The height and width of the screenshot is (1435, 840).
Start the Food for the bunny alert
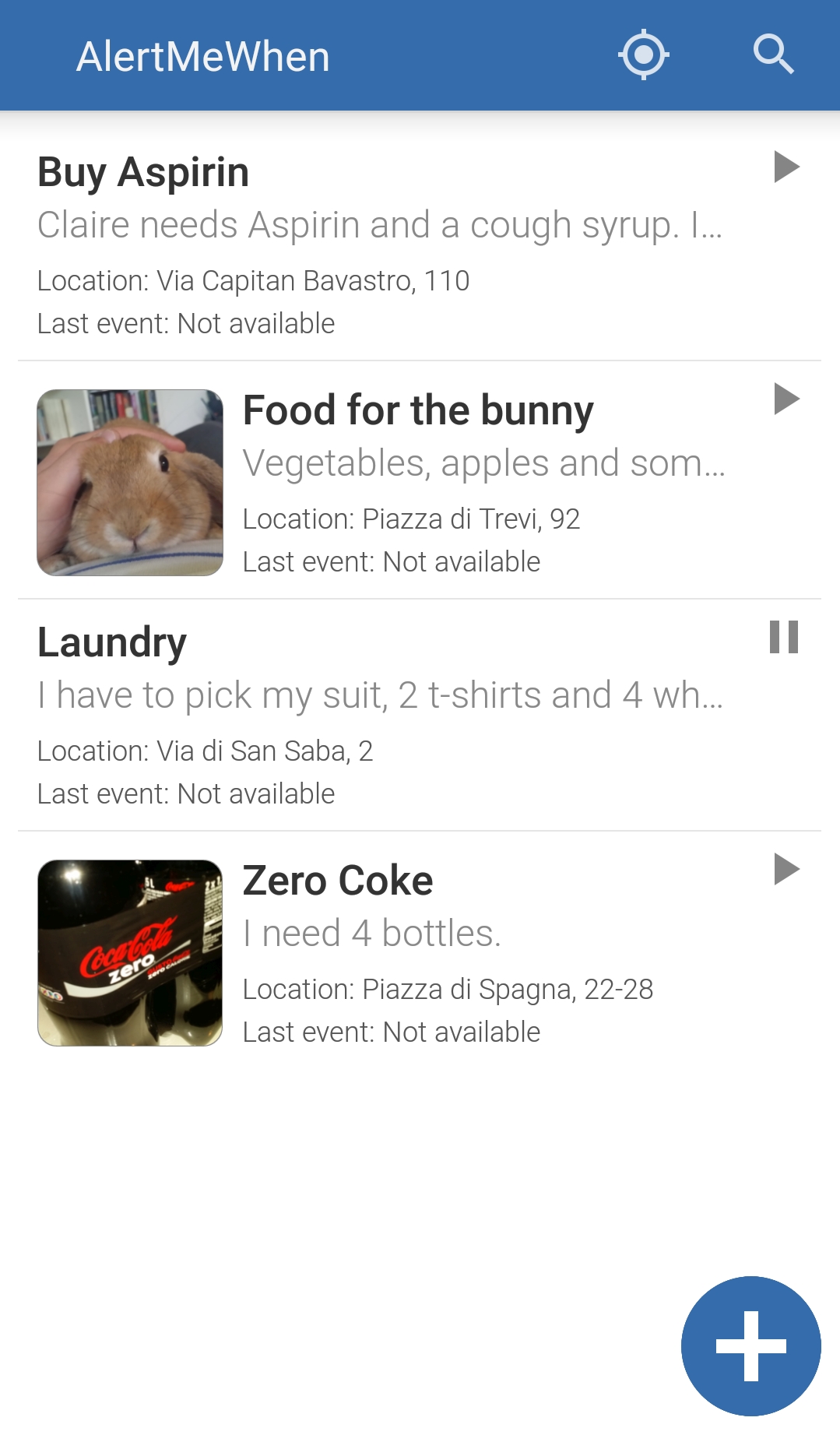(786, 399)
